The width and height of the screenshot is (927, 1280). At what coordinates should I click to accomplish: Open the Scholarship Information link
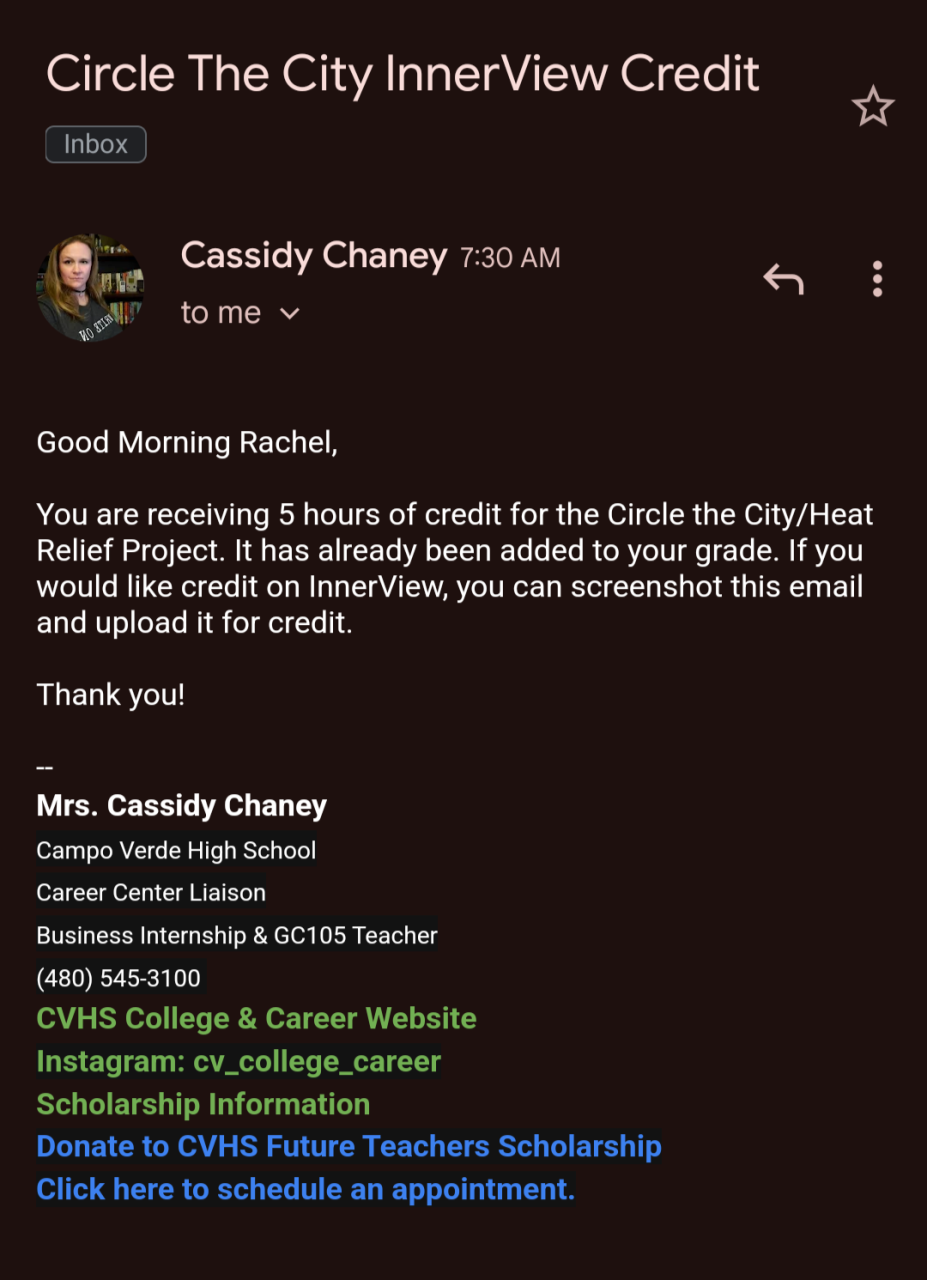pos(203,1104)
